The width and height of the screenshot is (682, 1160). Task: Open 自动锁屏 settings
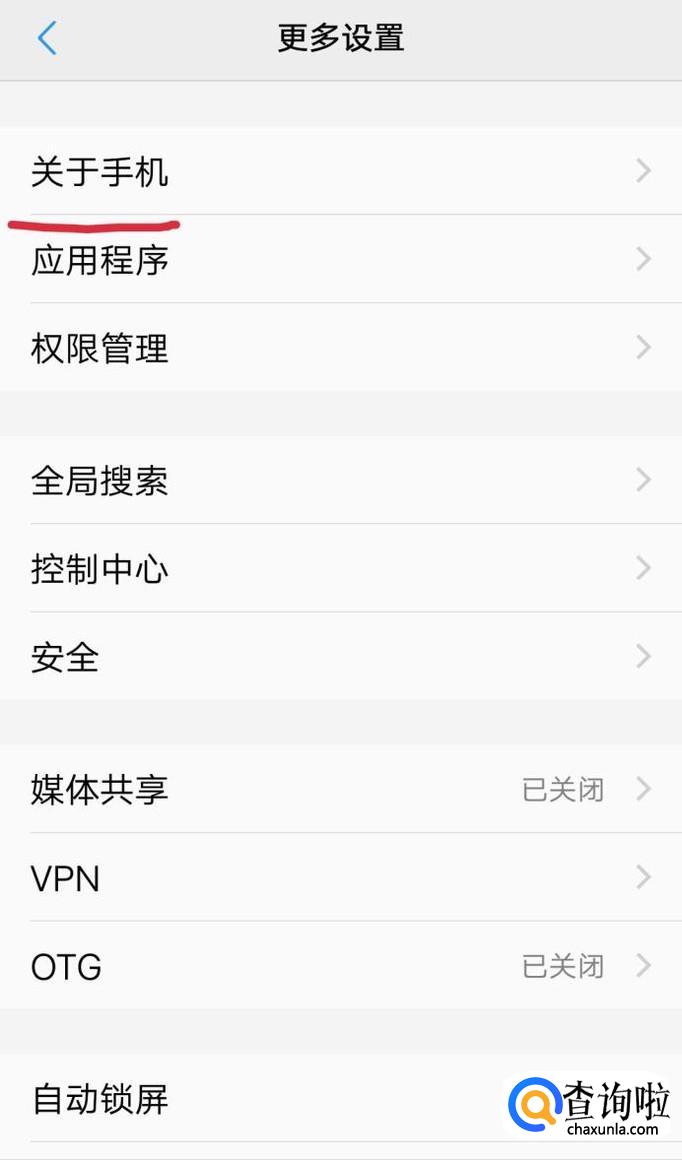(x=100, y=1099)
